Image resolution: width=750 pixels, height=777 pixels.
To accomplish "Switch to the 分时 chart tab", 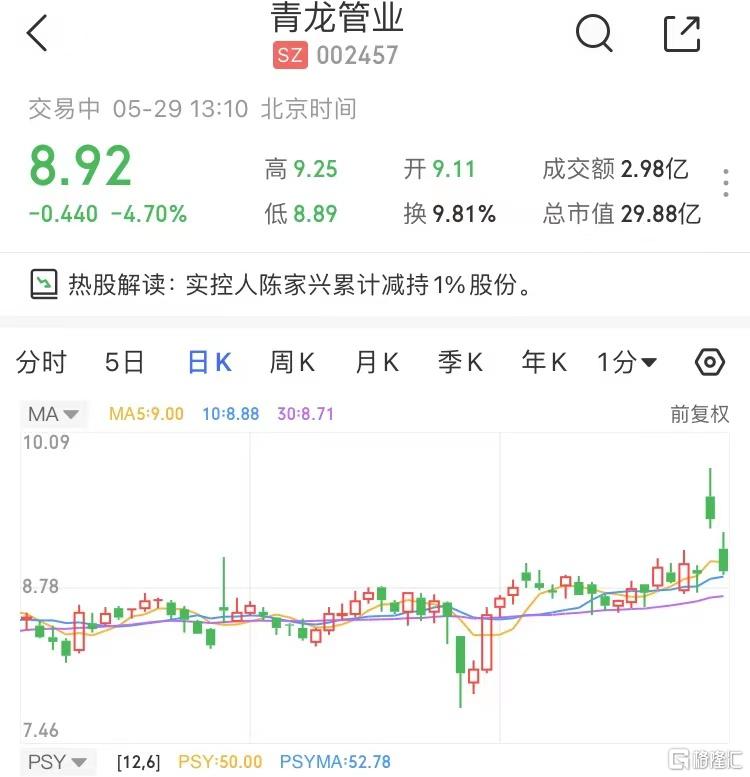I will click(x=41, y=362).
